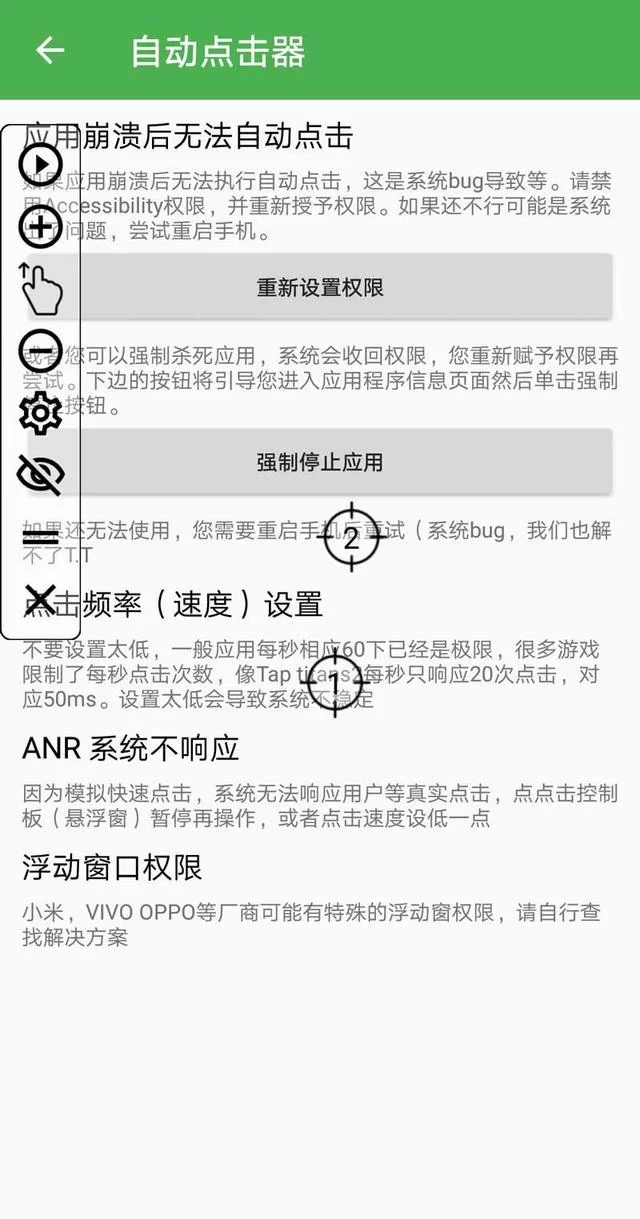This screenshot has height=1219, width=640.
Task: Select the crosshair target numbered 1
Action: [x=335, y=685]
